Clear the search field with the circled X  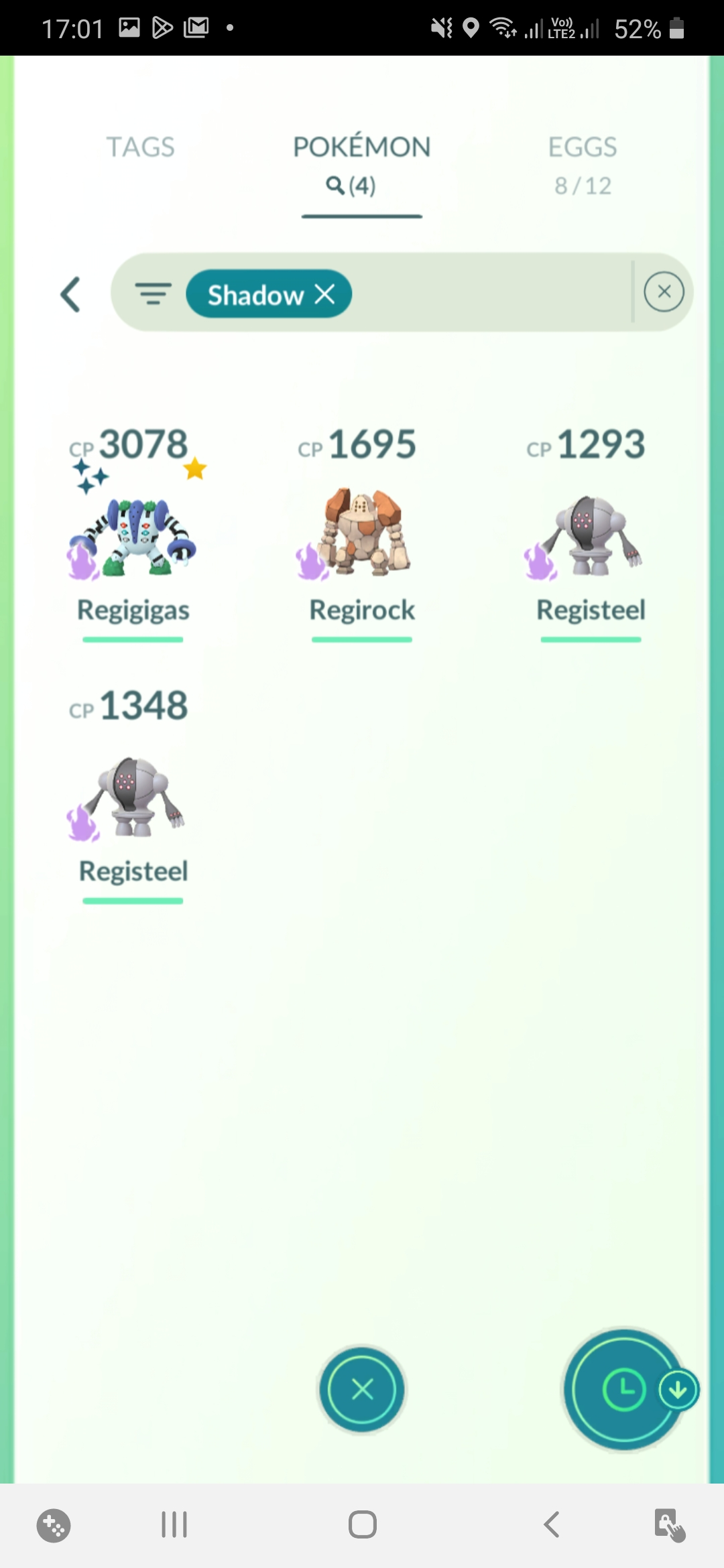click(664, 292)
